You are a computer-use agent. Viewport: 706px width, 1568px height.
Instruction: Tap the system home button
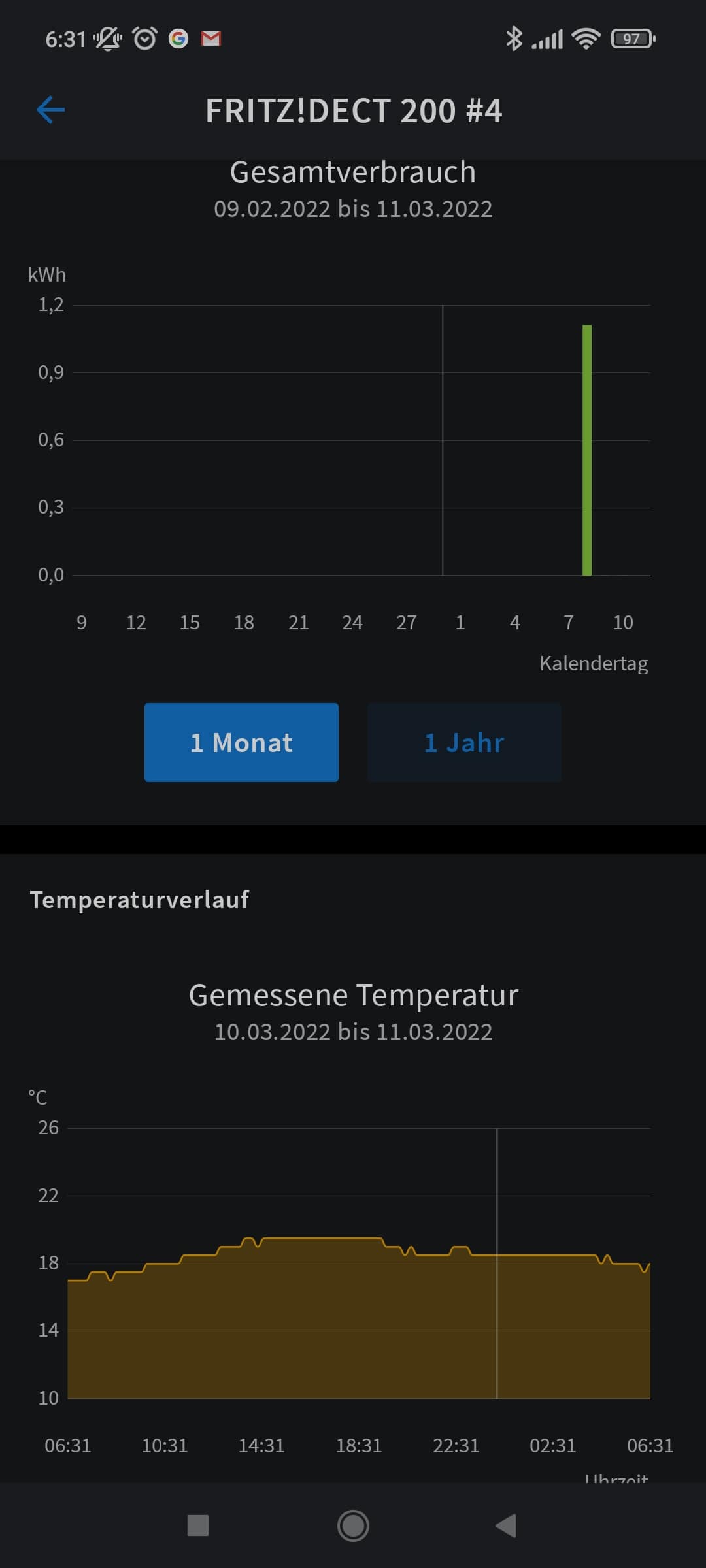click(x=353, y=1526)
